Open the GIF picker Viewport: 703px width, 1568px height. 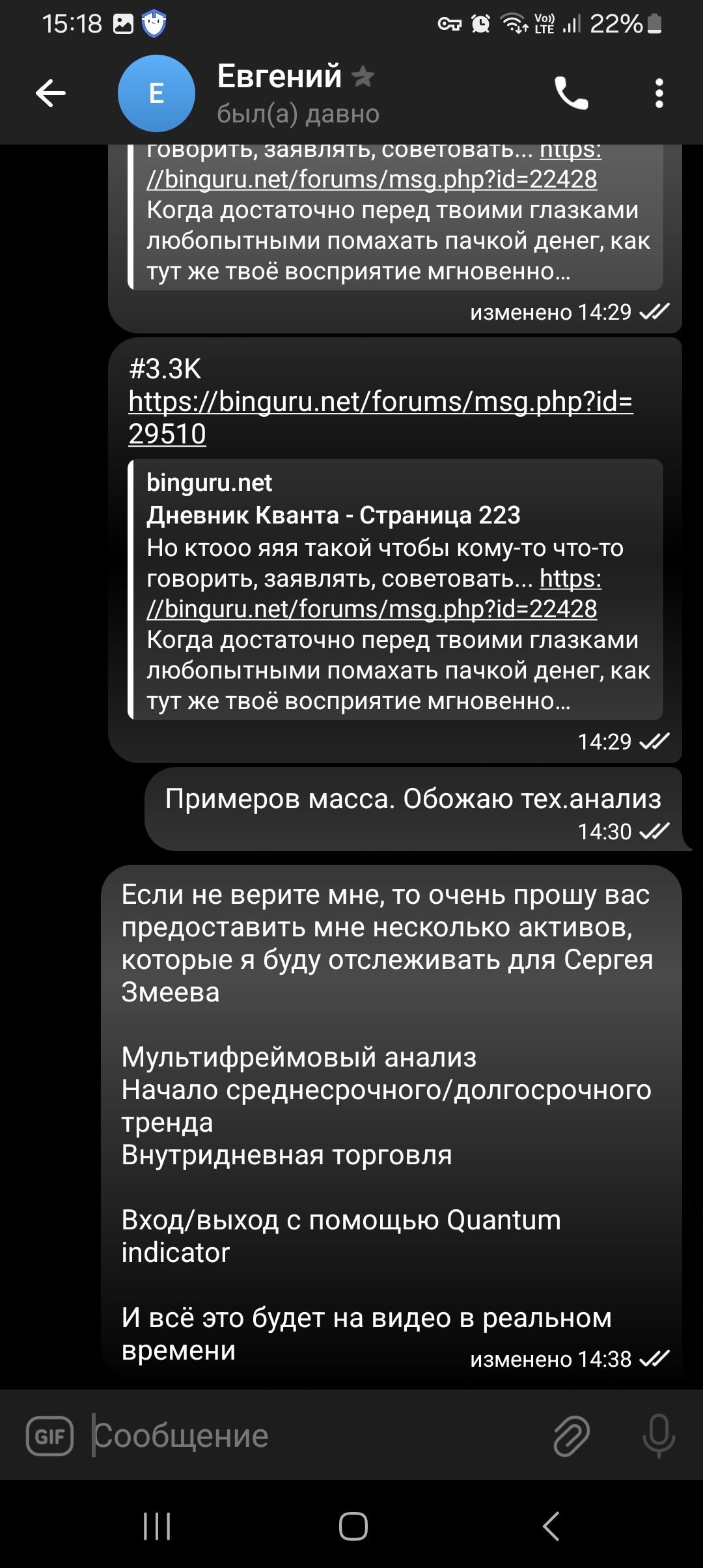50,1435
